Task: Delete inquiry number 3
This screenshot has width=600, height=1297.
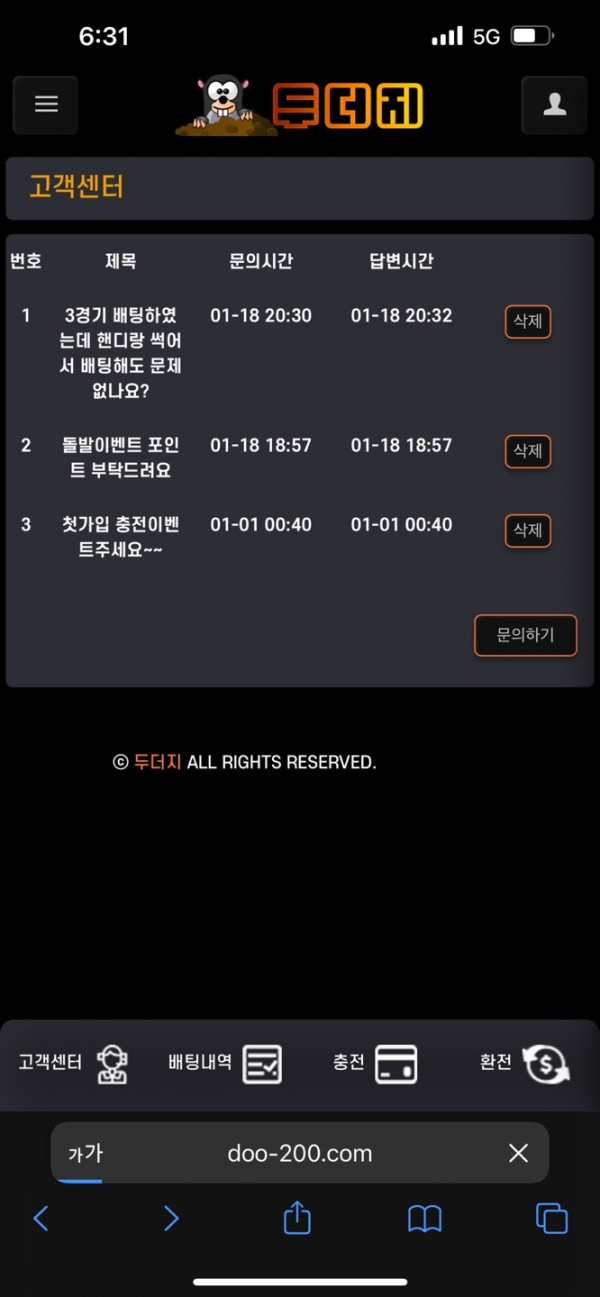Action: click(527, 530)
